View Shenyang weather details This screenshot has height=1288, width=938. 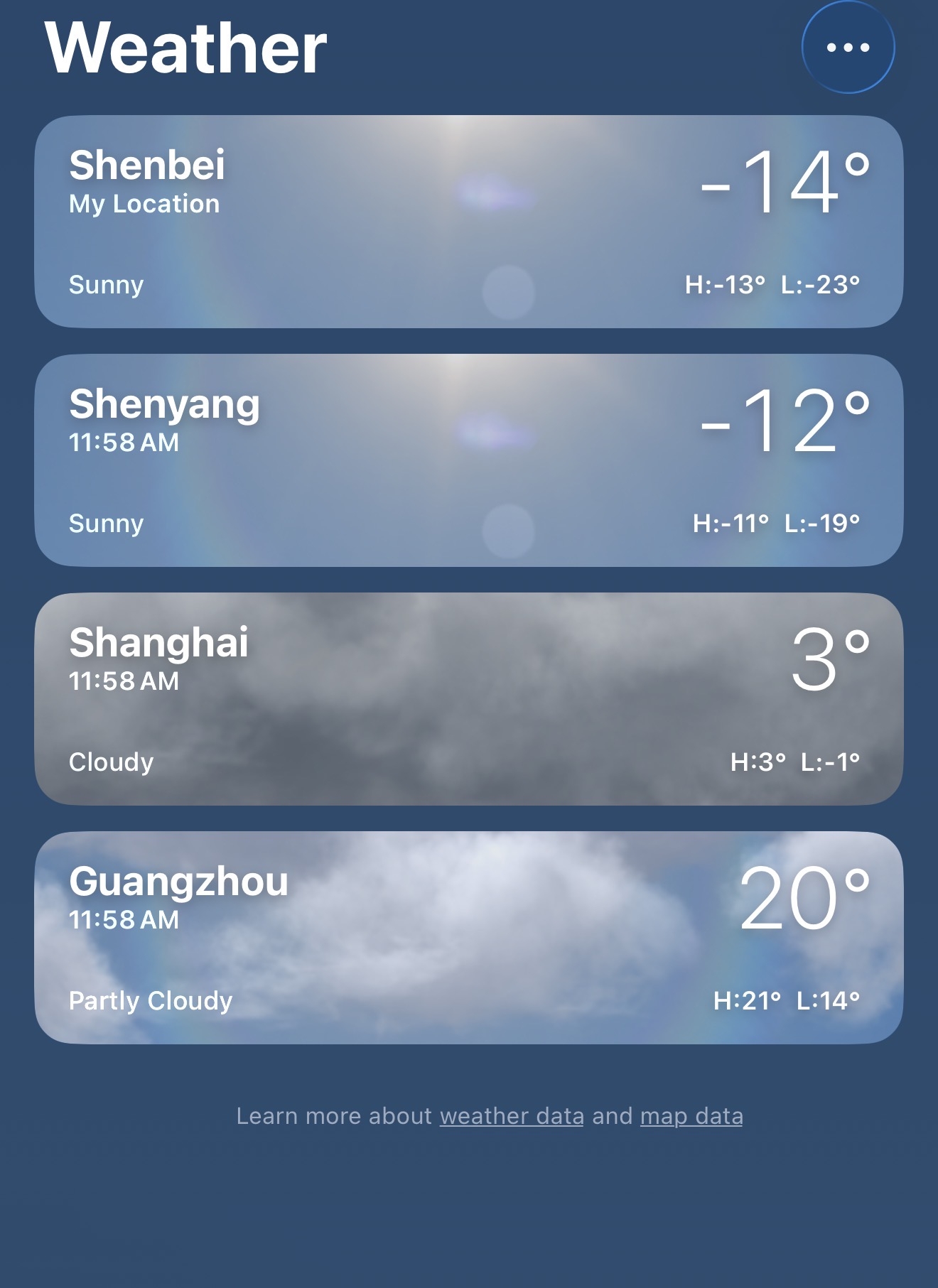[469, 460]
